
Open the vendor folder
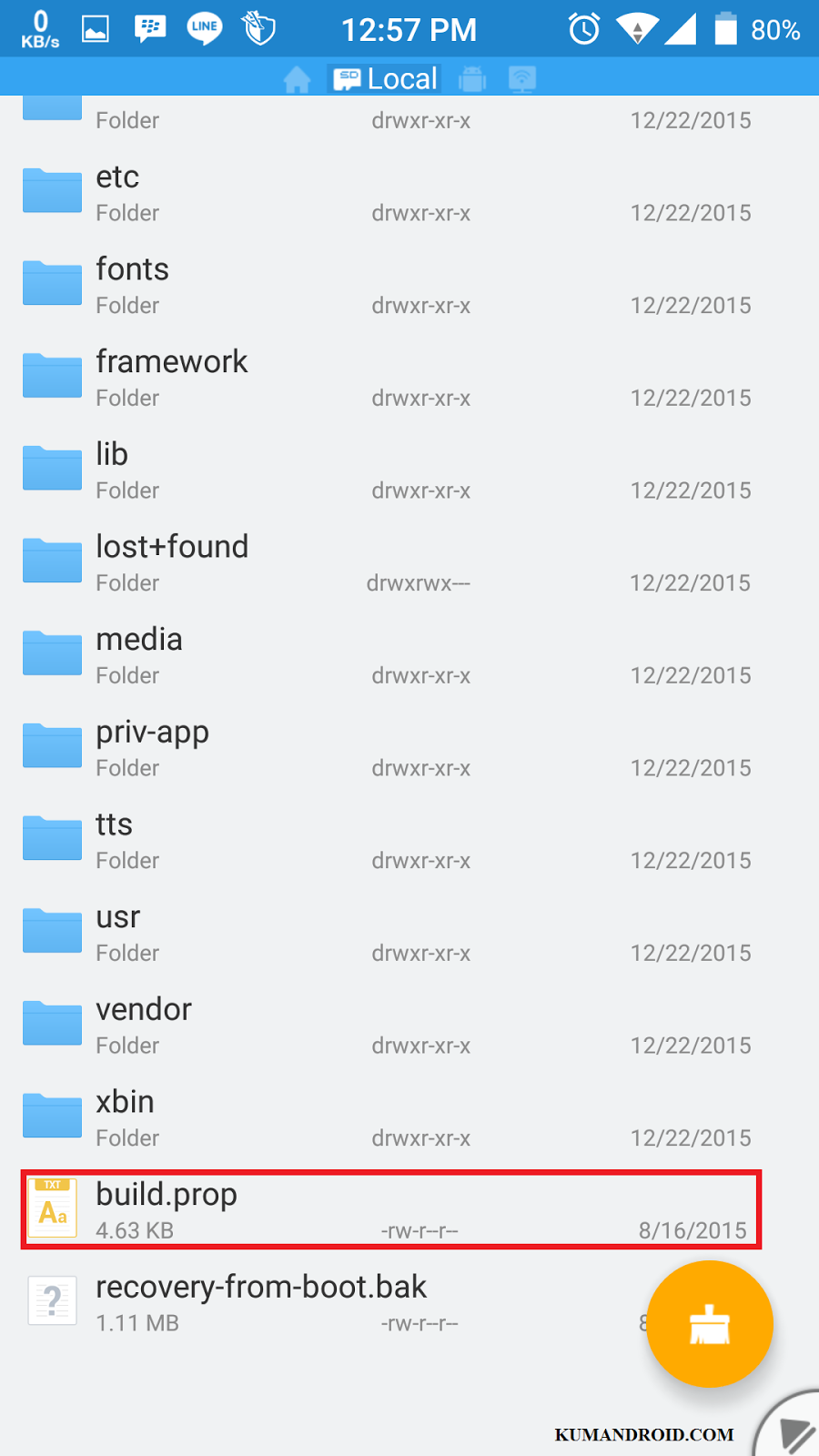144,1010
